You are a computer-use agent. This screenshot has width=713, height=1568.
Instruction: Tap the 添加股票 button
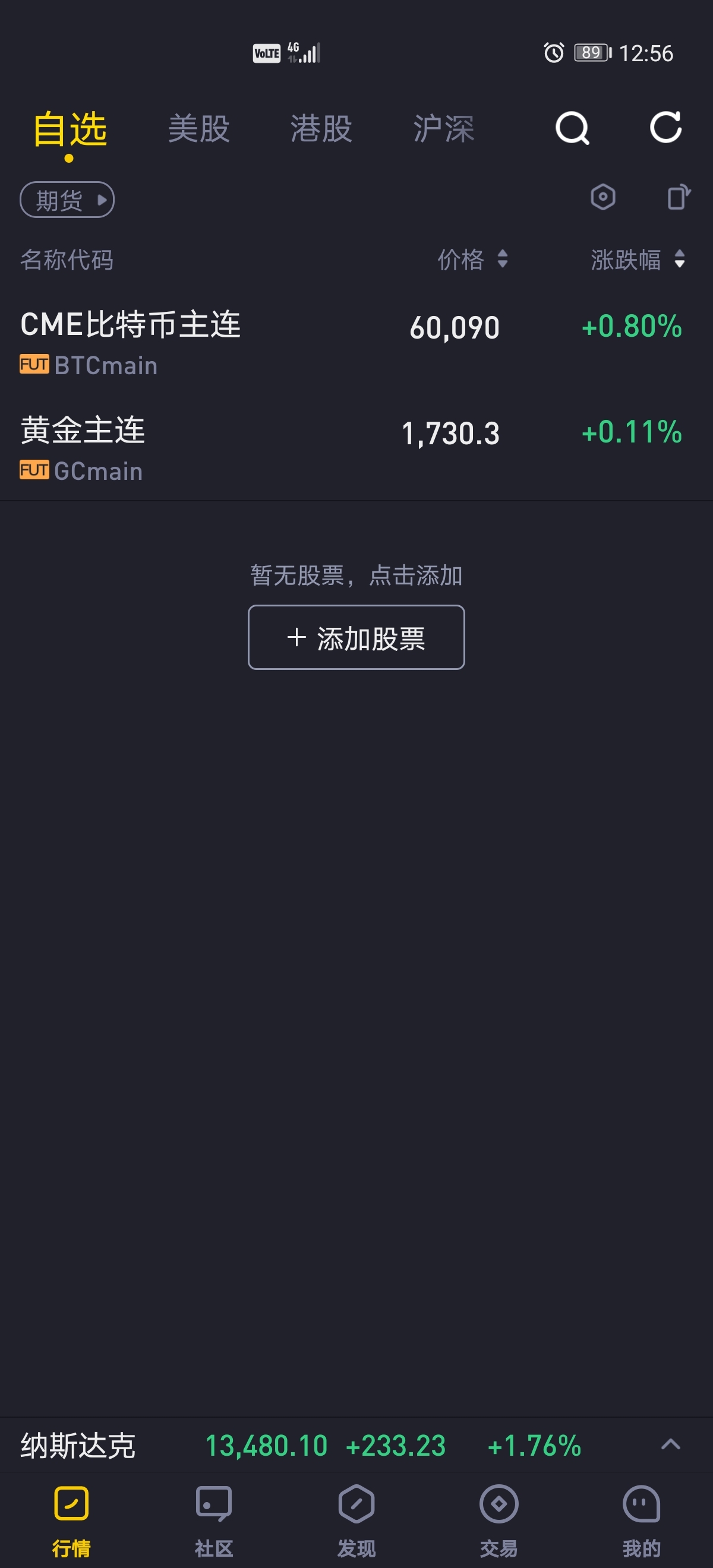pyautogui.click(x=356, y=637)
